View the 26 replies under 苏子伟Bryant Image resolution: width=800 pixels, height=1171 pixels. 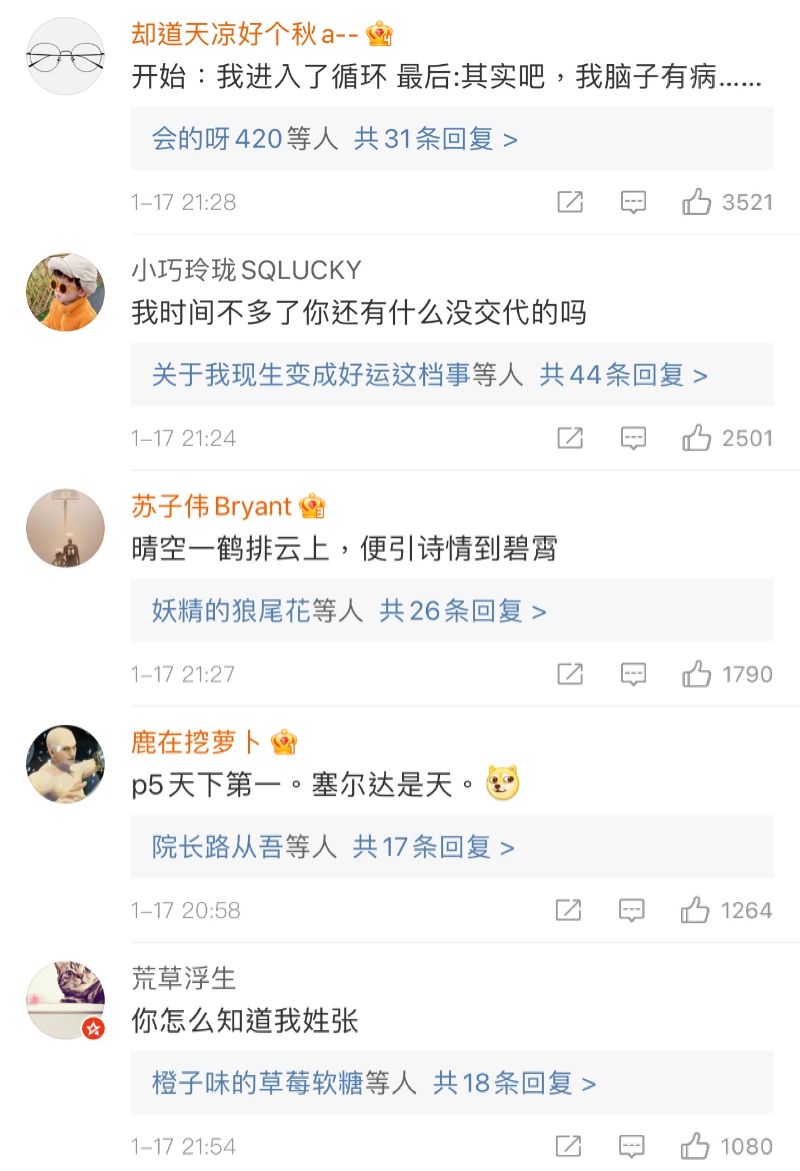click(x=463, y=611)
